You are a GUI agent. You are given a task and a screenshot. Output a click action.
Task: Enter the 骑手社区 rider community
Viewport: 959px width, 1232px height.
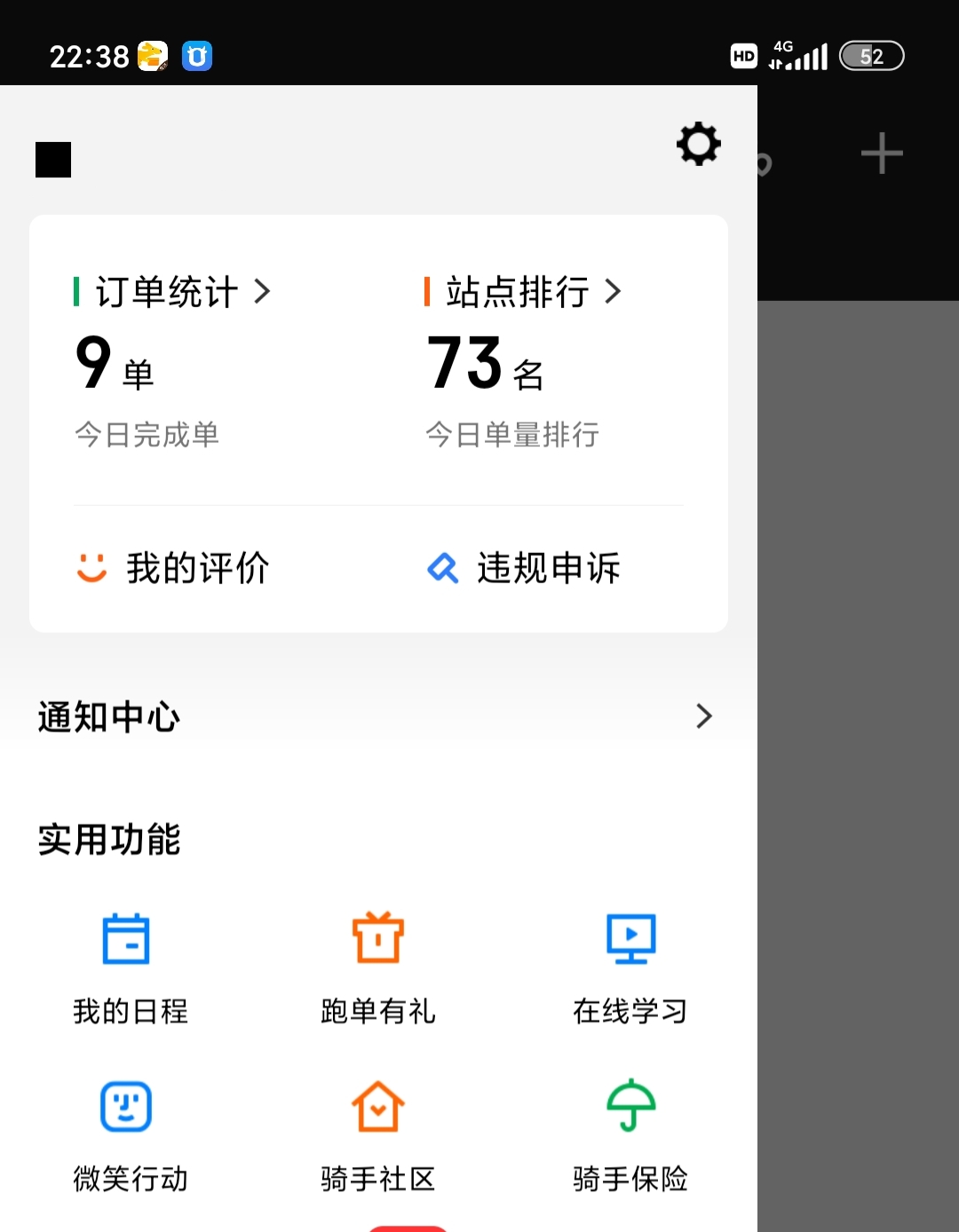pos(379,1136)
